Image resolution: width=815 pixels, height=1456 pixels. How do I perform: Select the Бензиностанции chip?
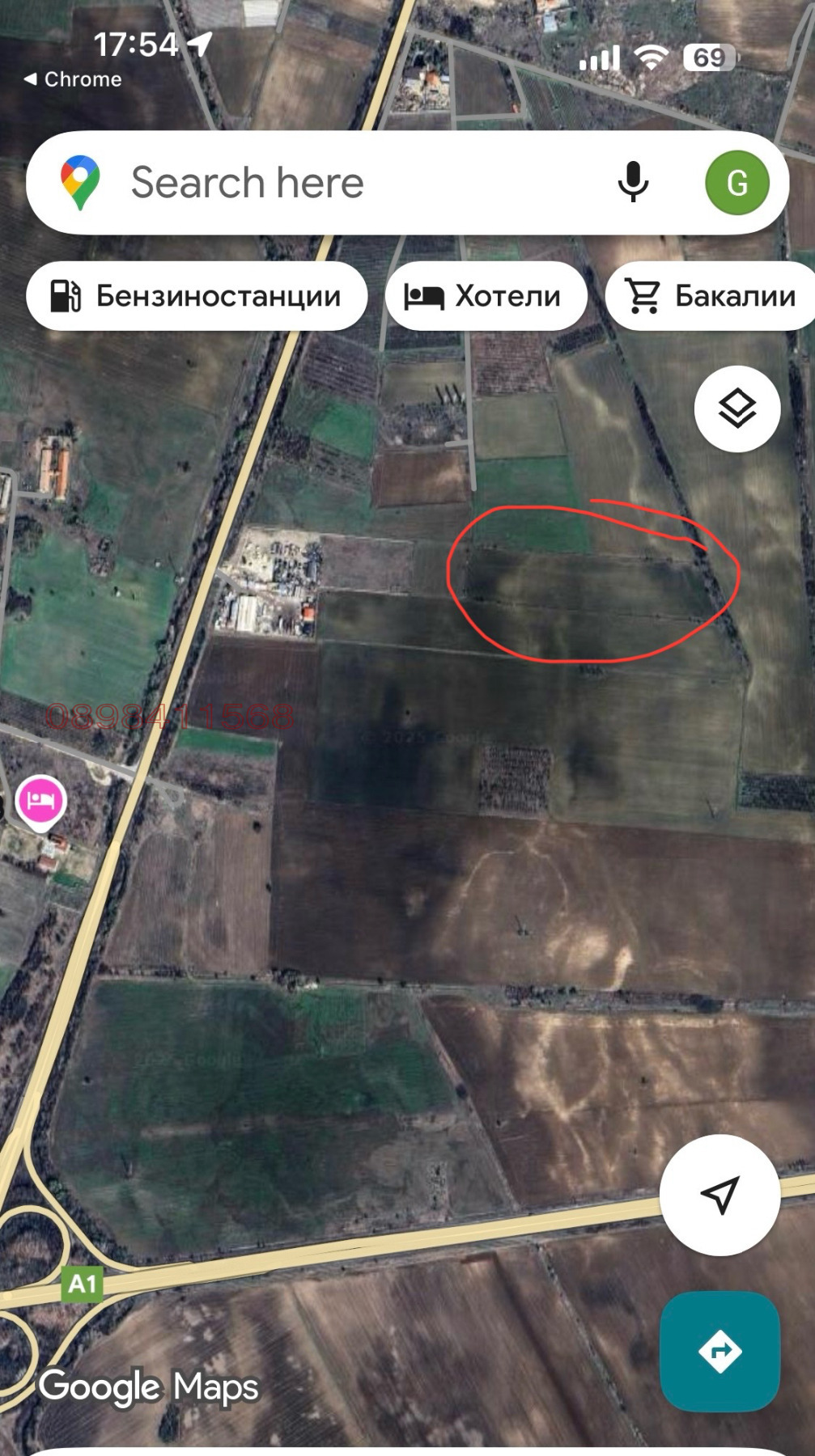pos(197,296)
